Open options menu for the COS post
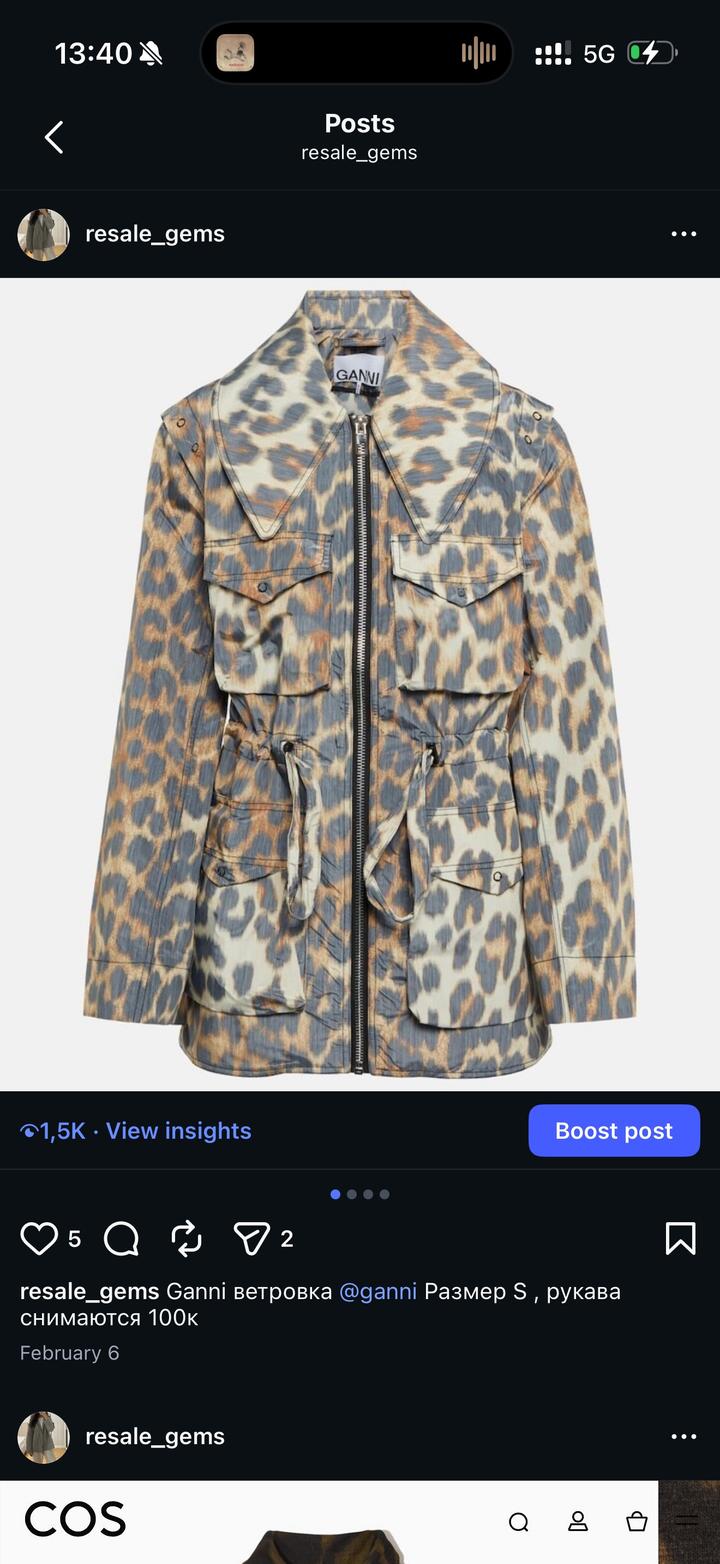Viewport: 720px width, 1564px height. coord(683,1437)
